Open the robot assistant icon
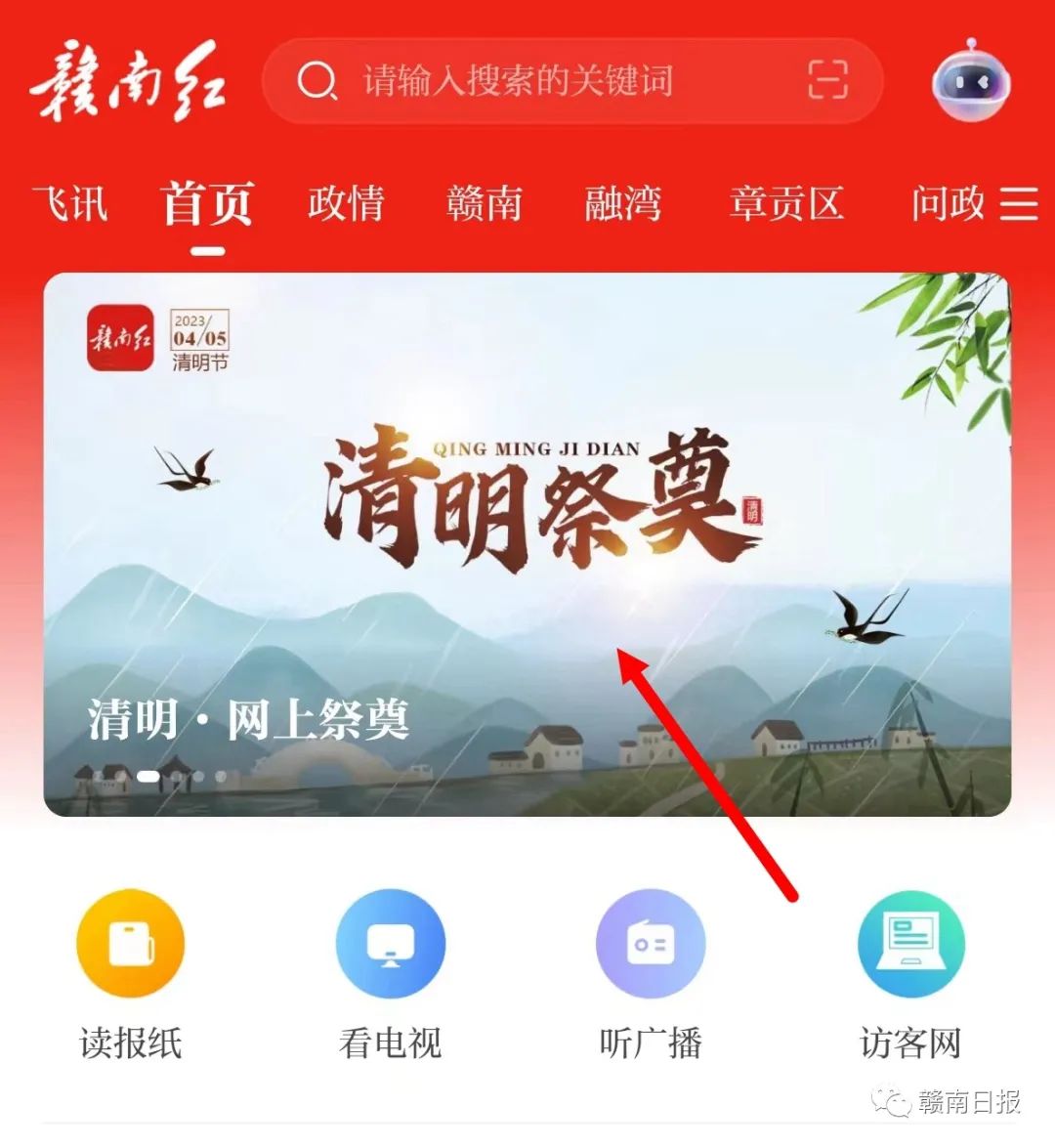 970,81
